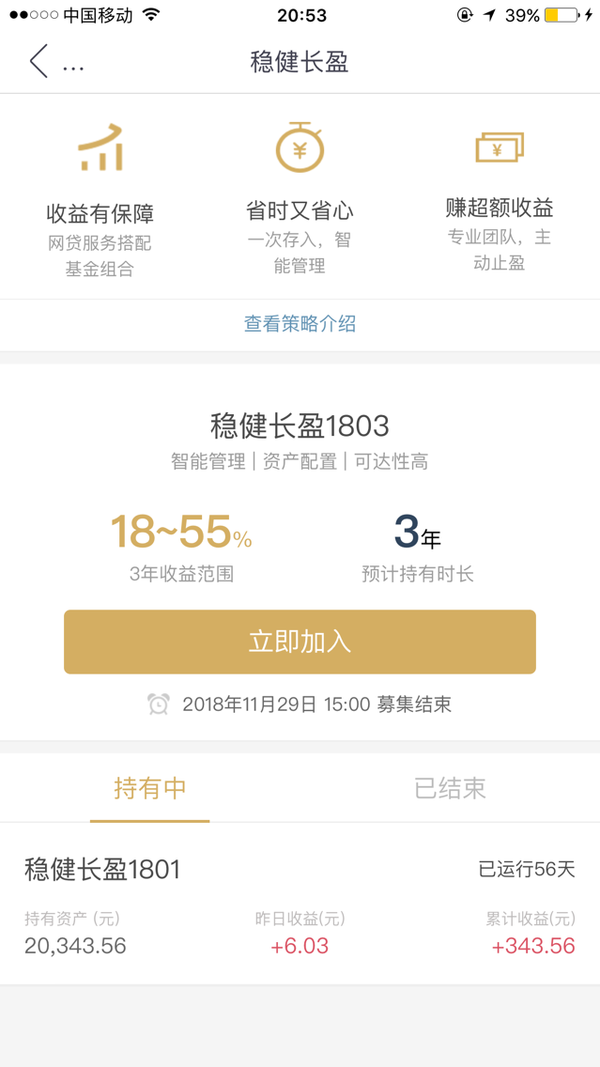
Task: Open the 查看策略介绍 link
Action: pyautogui.click(x=300, y=324)
